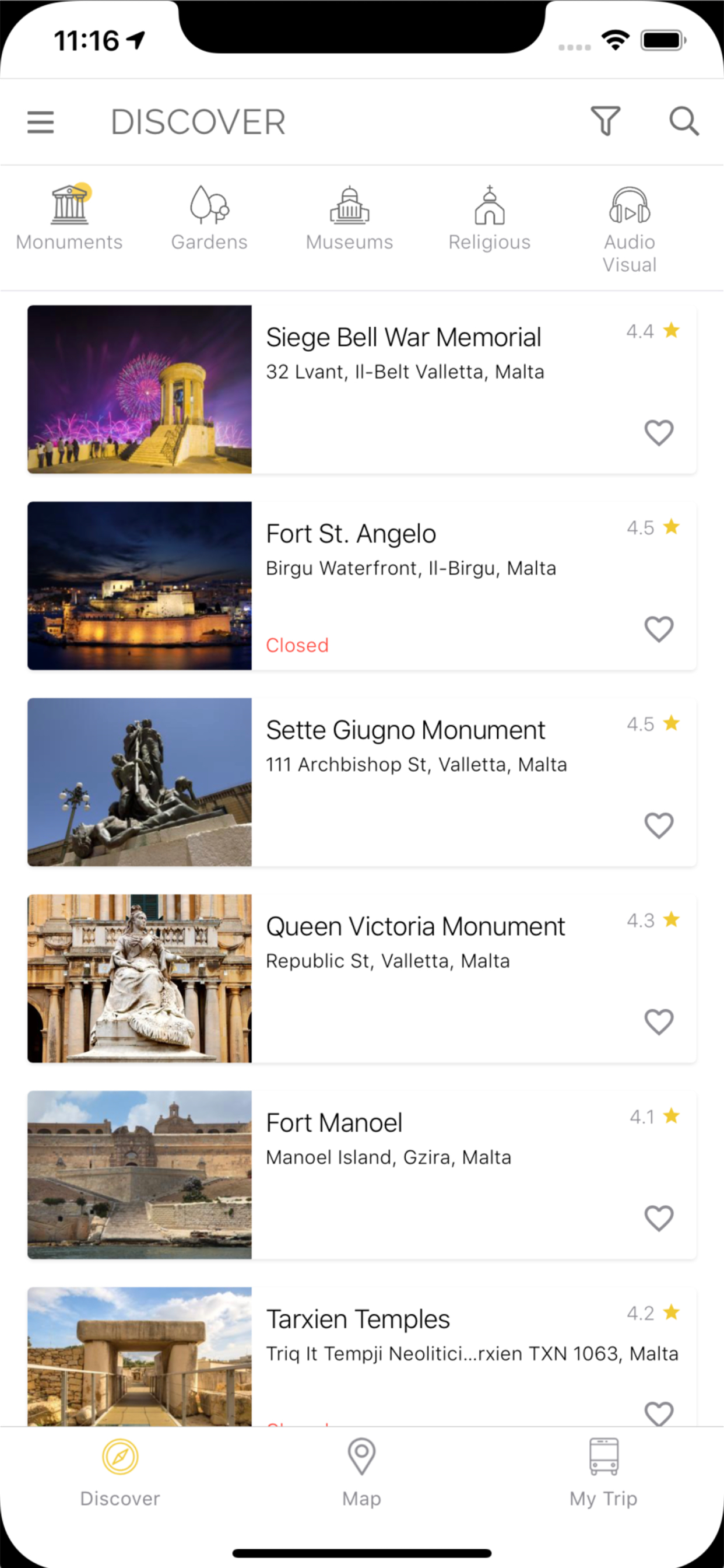724x1568 pixels.
Task: Select the Gardens category
Action: 209,218
